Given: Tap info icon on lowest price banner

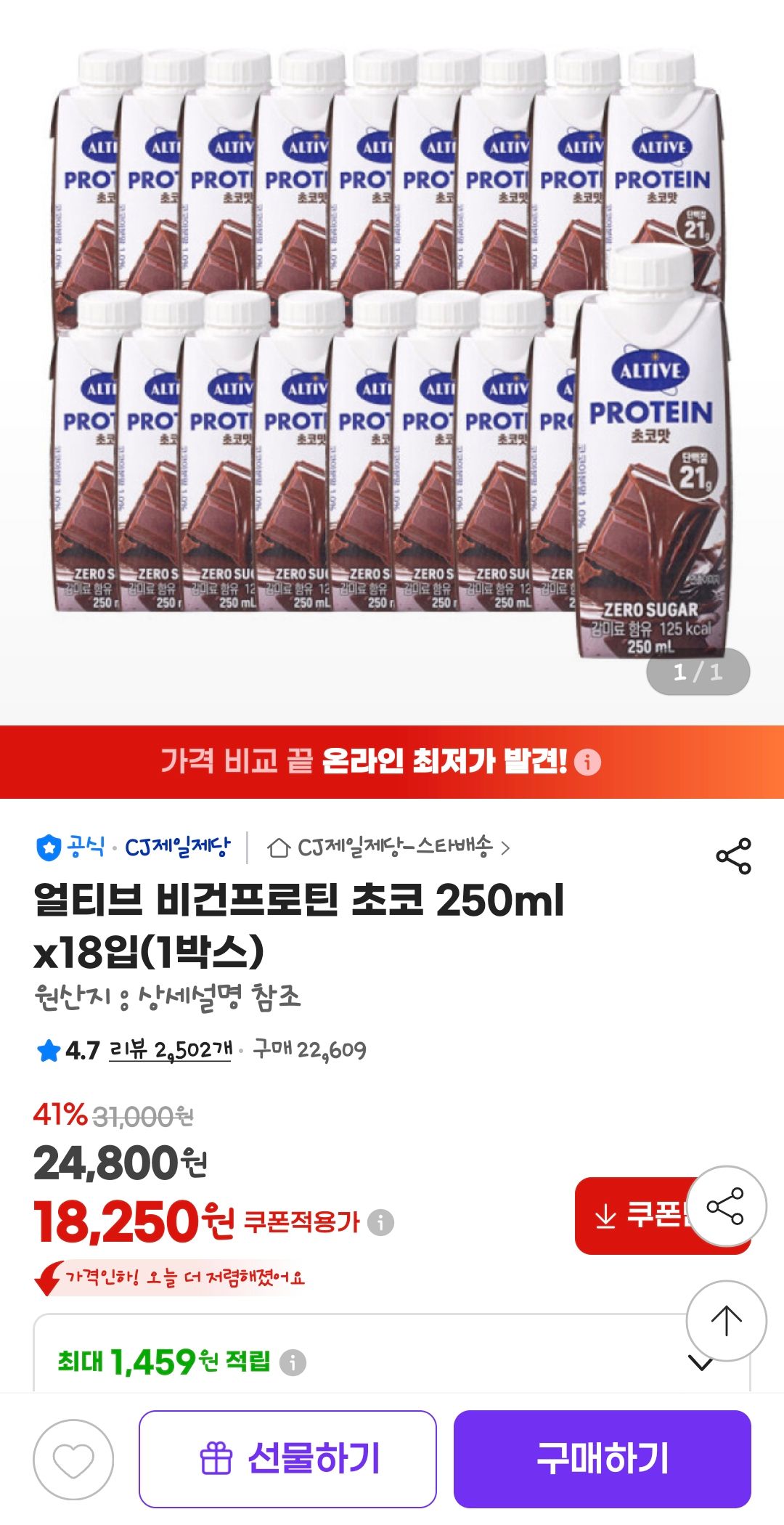Looking at the screenshot, I should point(587,762).
